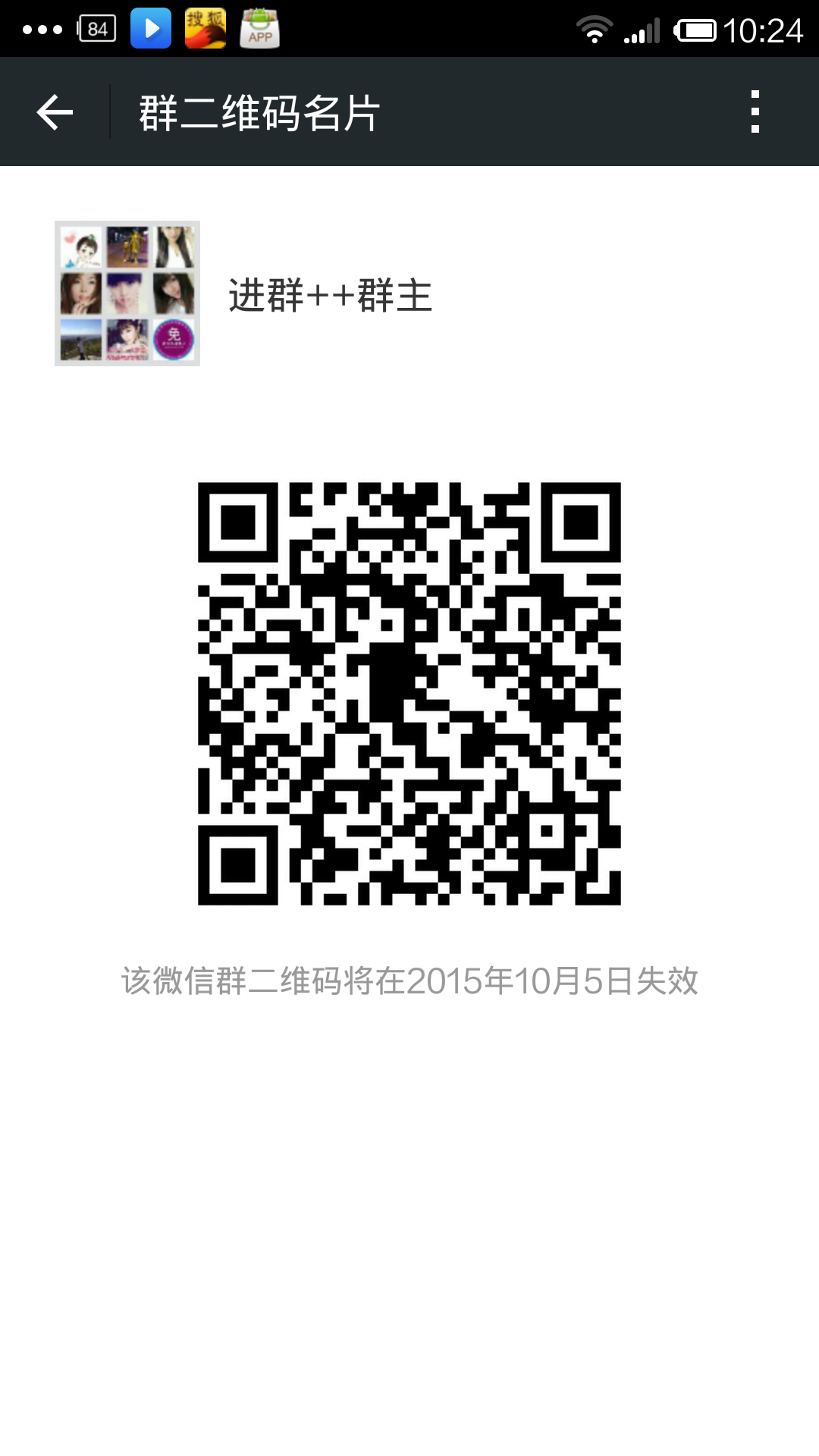Viewport: 819px width, 1456px height.
Task: Open the three-dot overflow menu
Action: (x=755, y=112)
